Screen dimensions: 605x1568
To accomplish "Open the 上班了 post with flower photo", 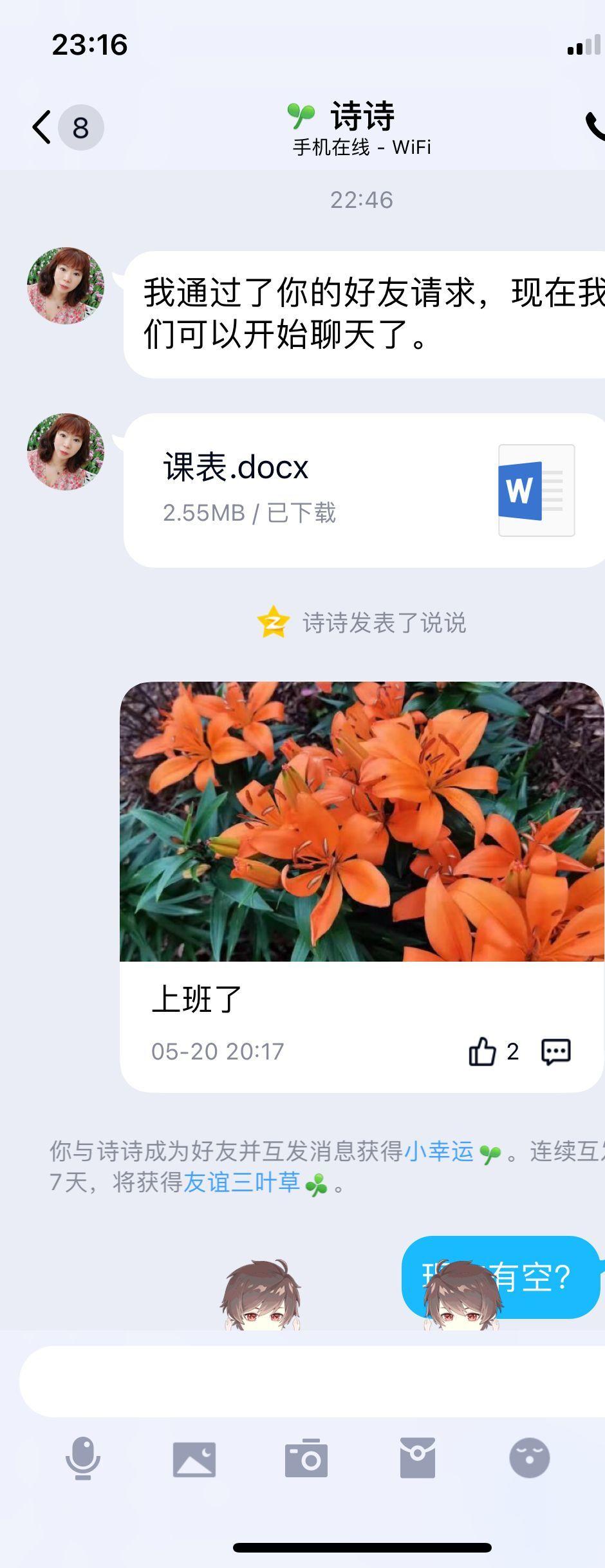I will tap(362, 821).
